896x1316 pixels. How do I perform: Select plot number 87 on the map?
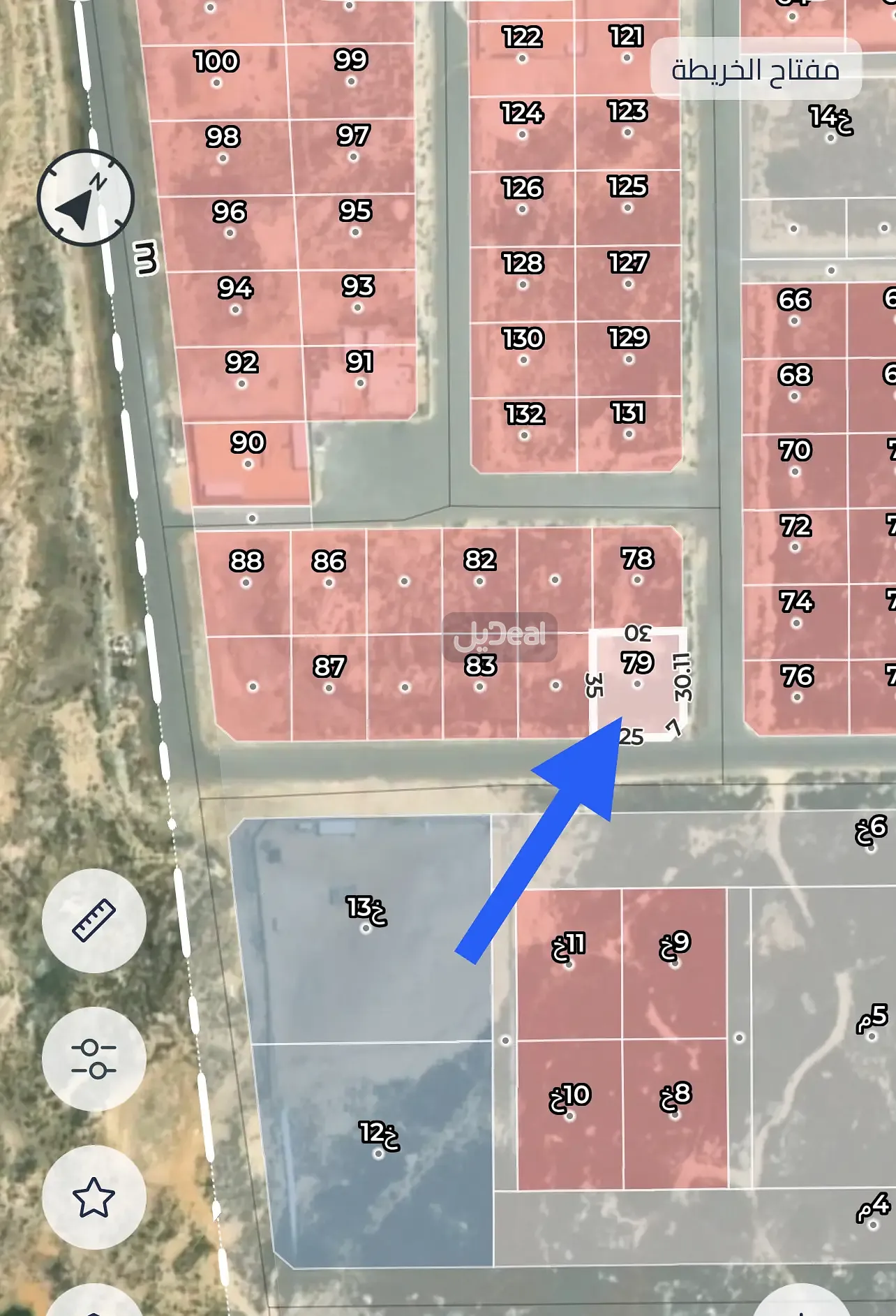[329, 675]
